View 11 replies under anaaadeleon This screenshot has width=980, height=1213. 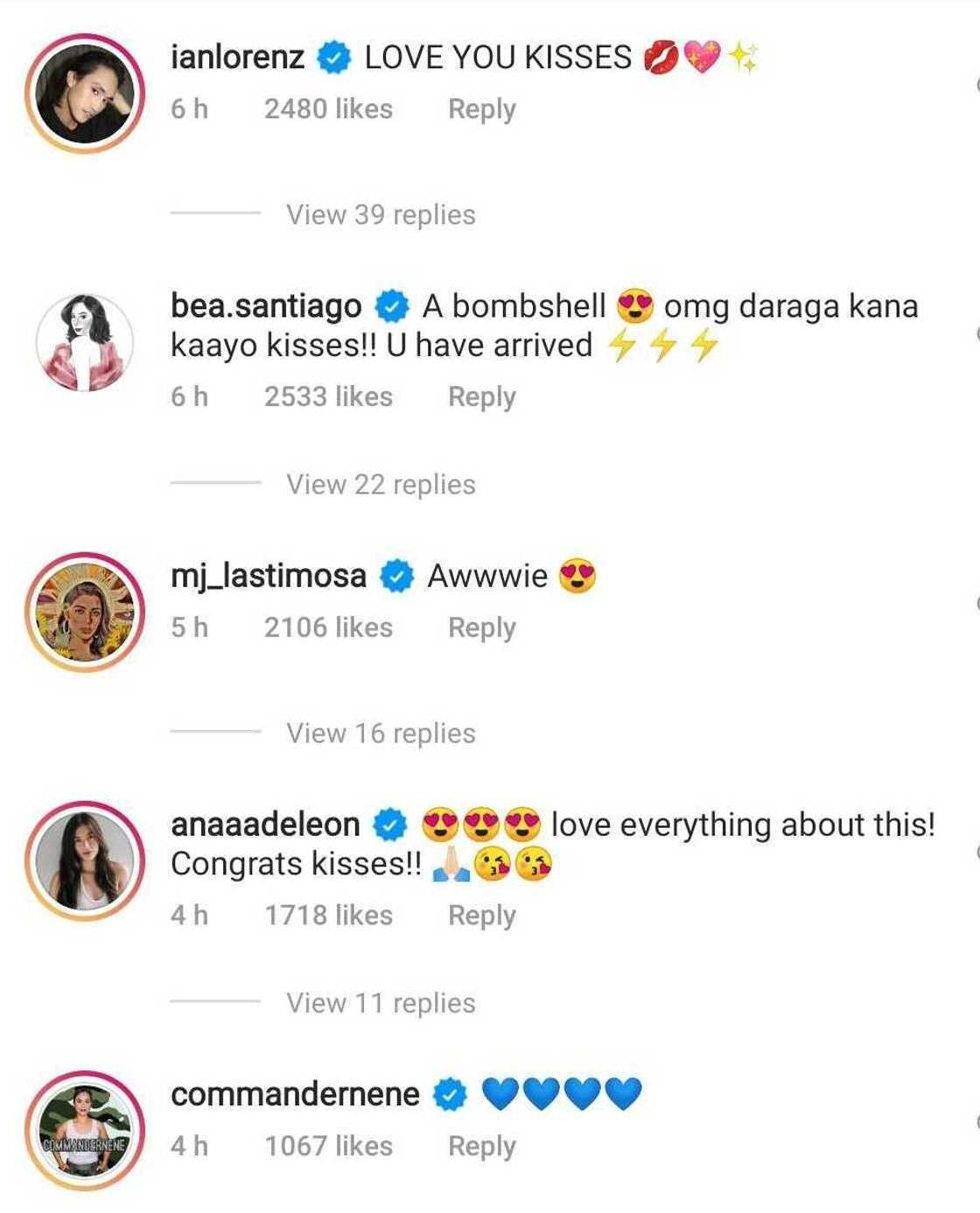(x=381, y=1003)
